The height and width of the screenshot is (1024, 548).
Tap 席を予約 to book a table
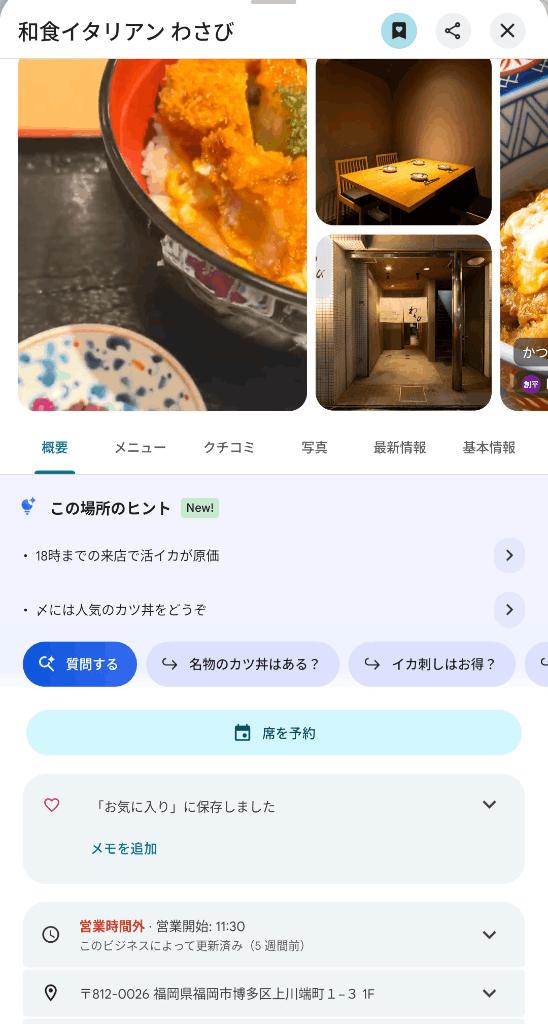click(274, 733)
